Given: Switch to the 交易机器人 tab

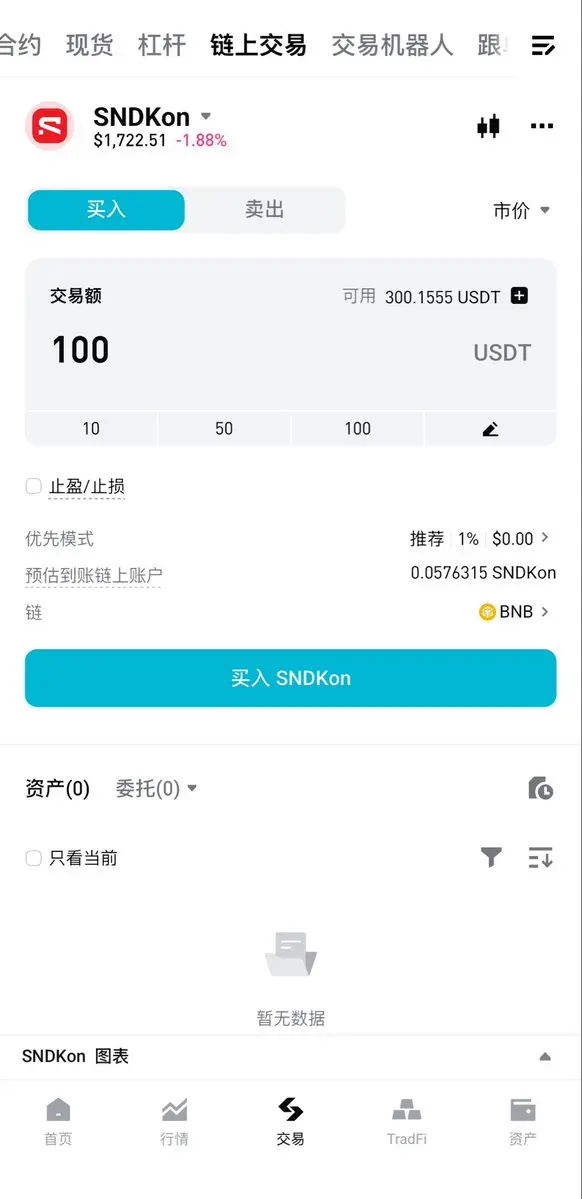Looking at the screenshot, I should (392, 45).
